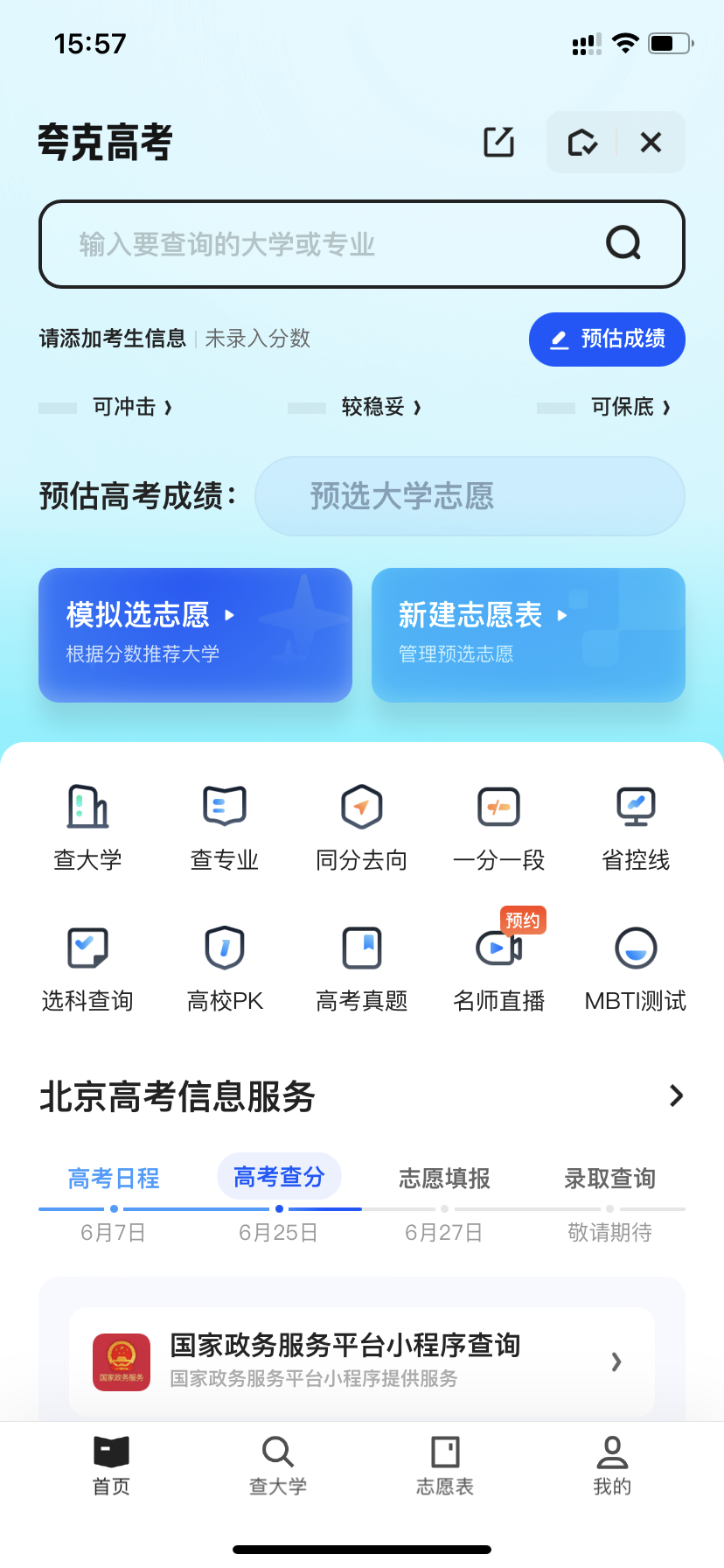Open 名师直播
724x1568 pixels.
pyautogui.click(x=499, y=969)
